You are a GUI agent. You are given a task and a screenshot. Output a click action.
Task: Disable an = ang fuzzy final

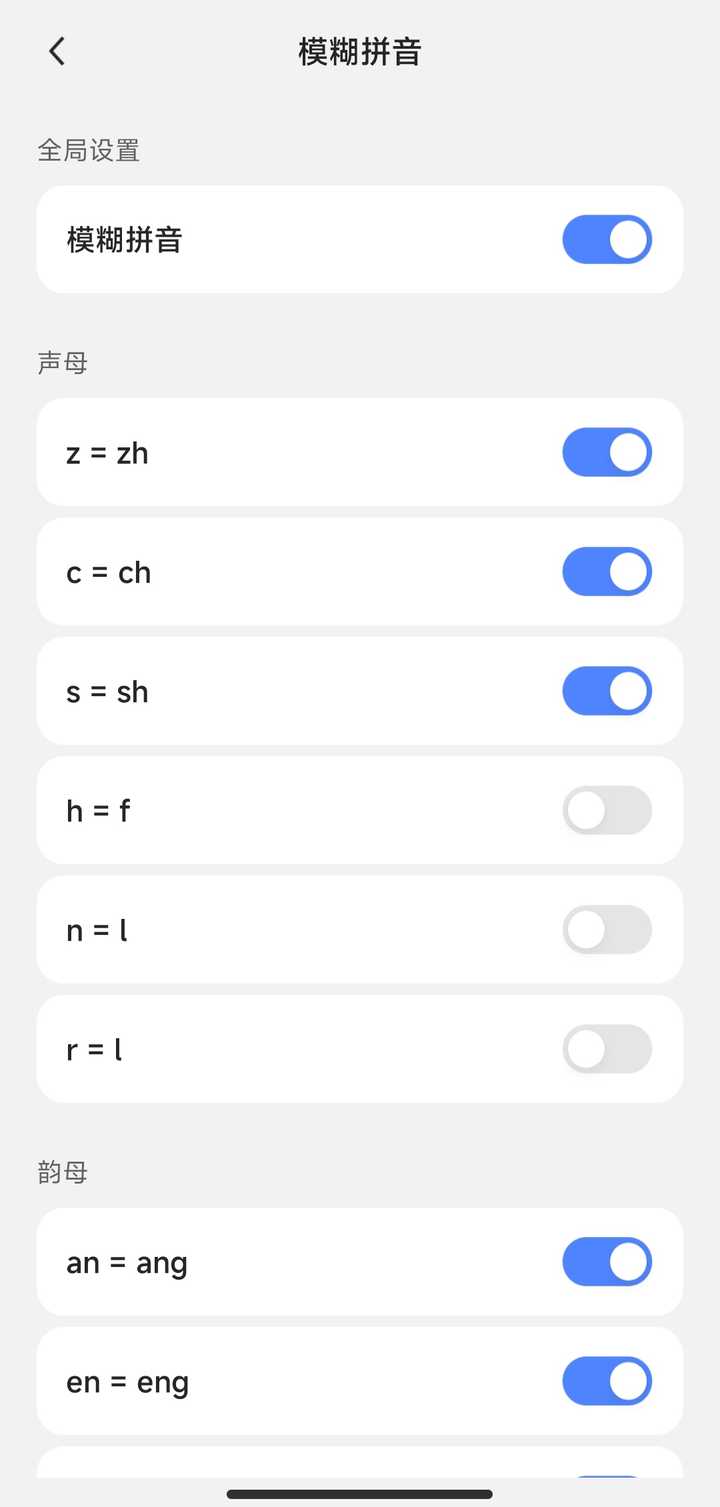click(x=606, y=1262)
